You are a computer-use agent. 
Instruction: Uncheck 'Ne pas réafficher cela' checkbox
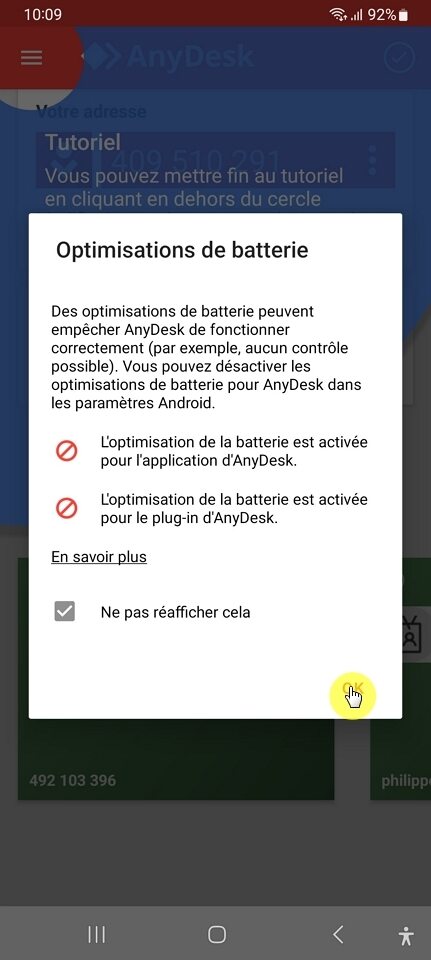(x=65, y=611)
